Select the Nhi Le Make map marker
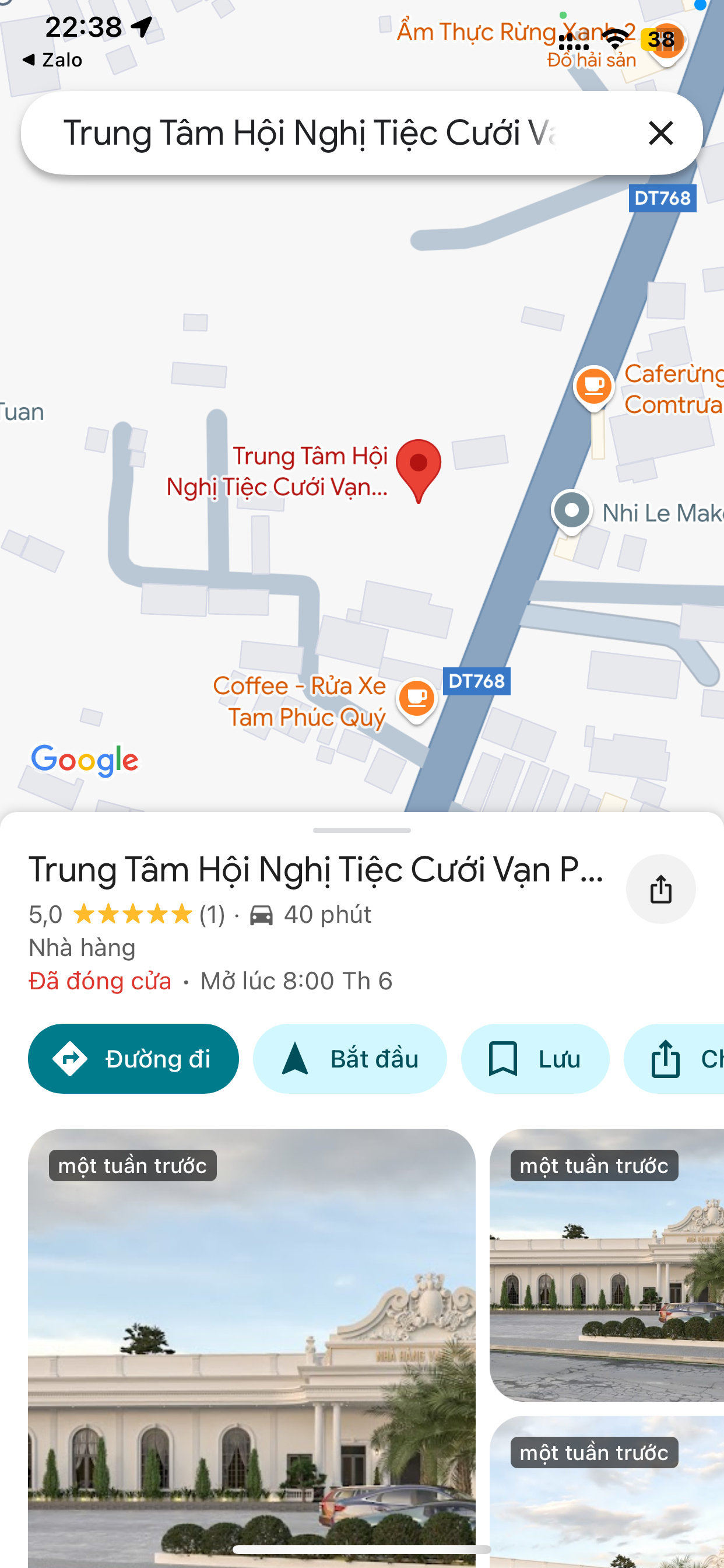724x1568 pixels. [x=571, y=510]
